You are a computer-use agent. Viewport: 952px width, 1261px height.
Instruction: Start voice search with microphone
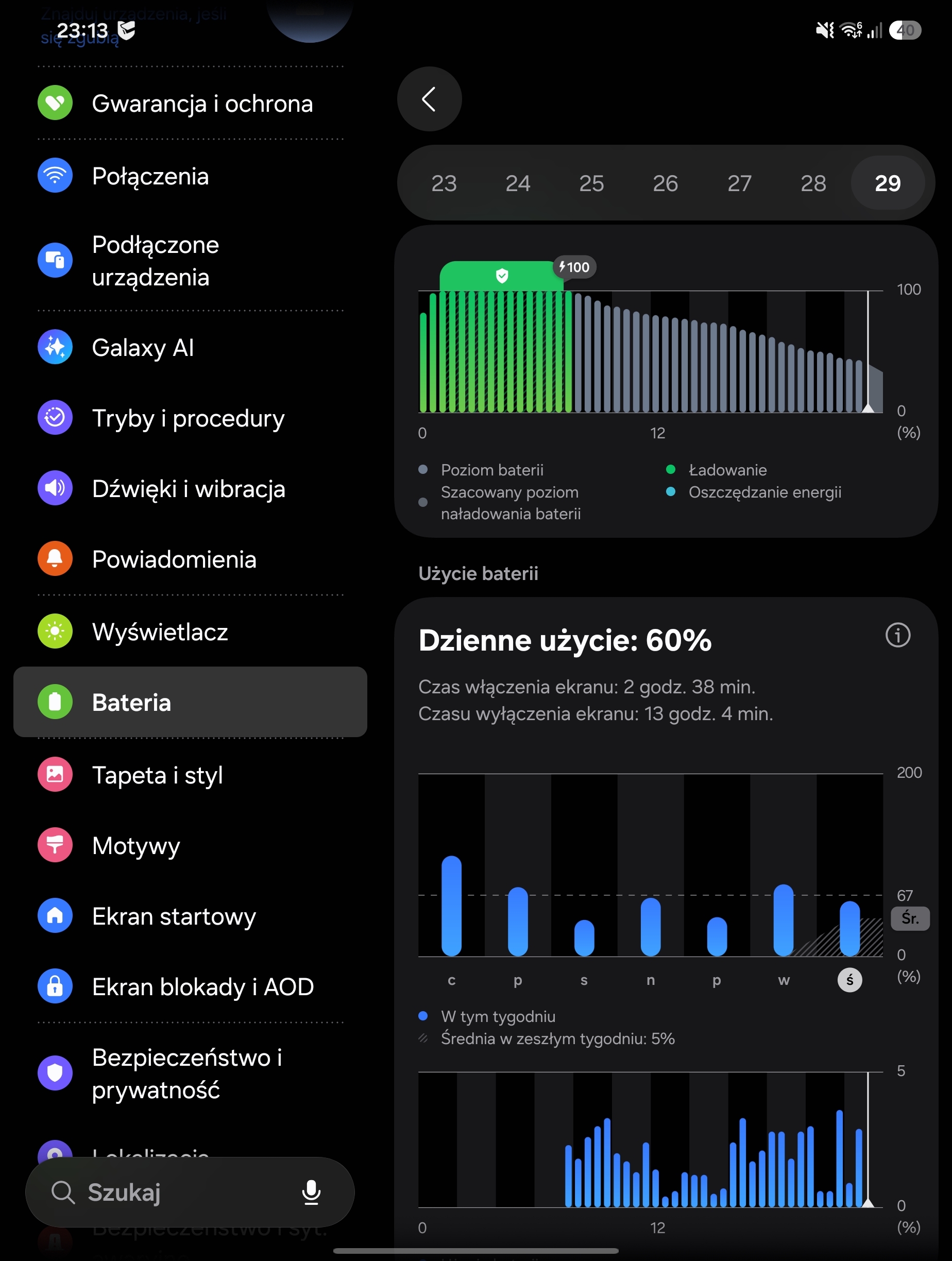pyautogui.click(x=311, y=1192)
